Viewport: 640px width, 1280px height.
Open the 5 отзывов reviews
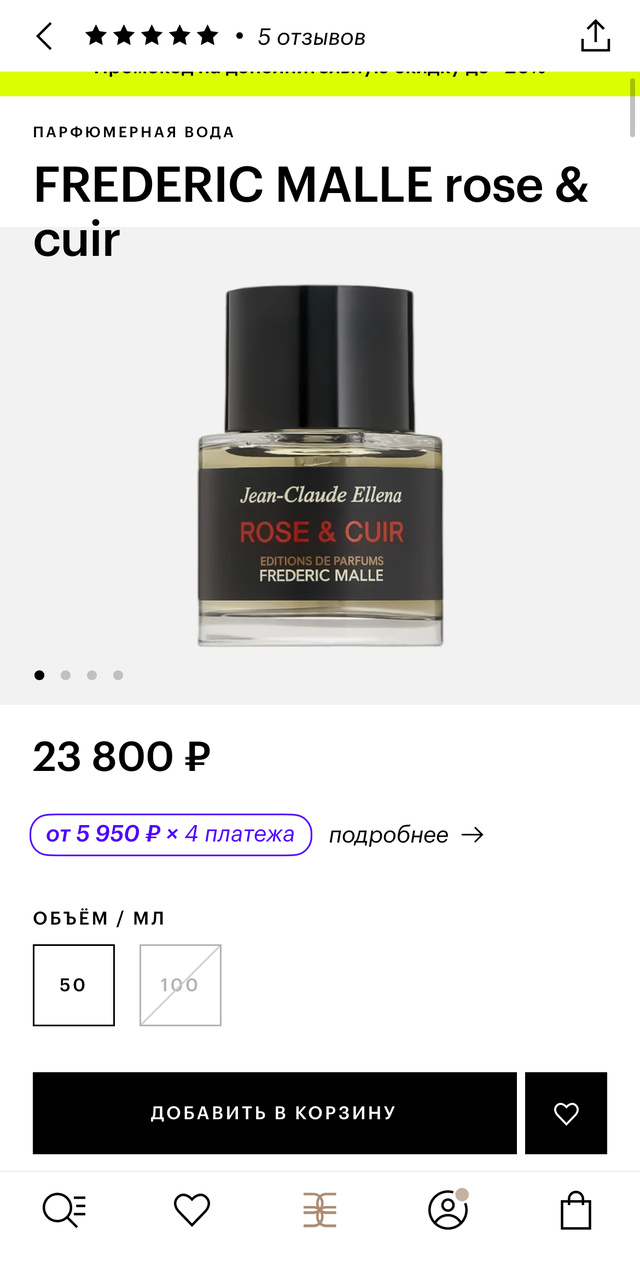click(311, 38)
